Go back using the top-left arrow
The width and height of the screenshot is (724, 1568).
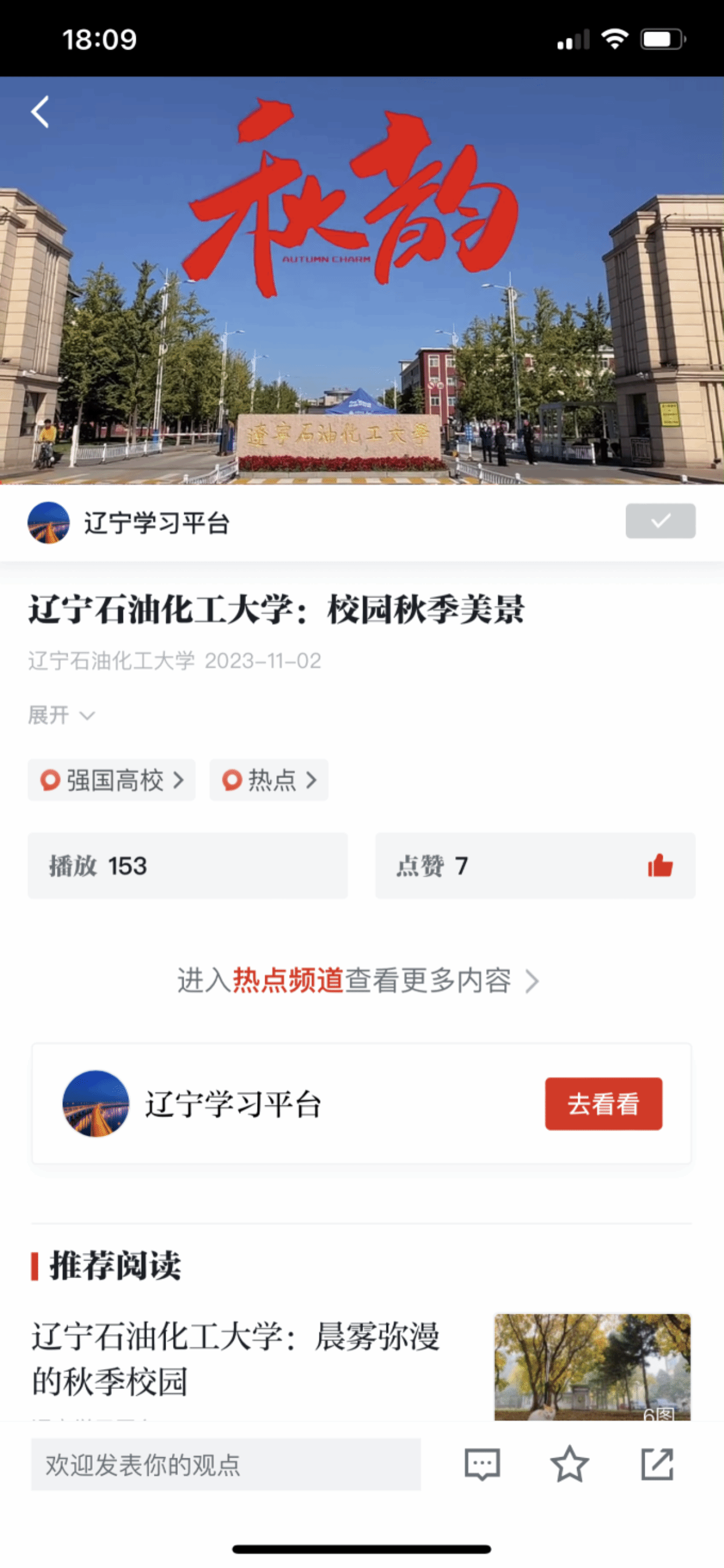pyautogui.click(x=40, y=112)
